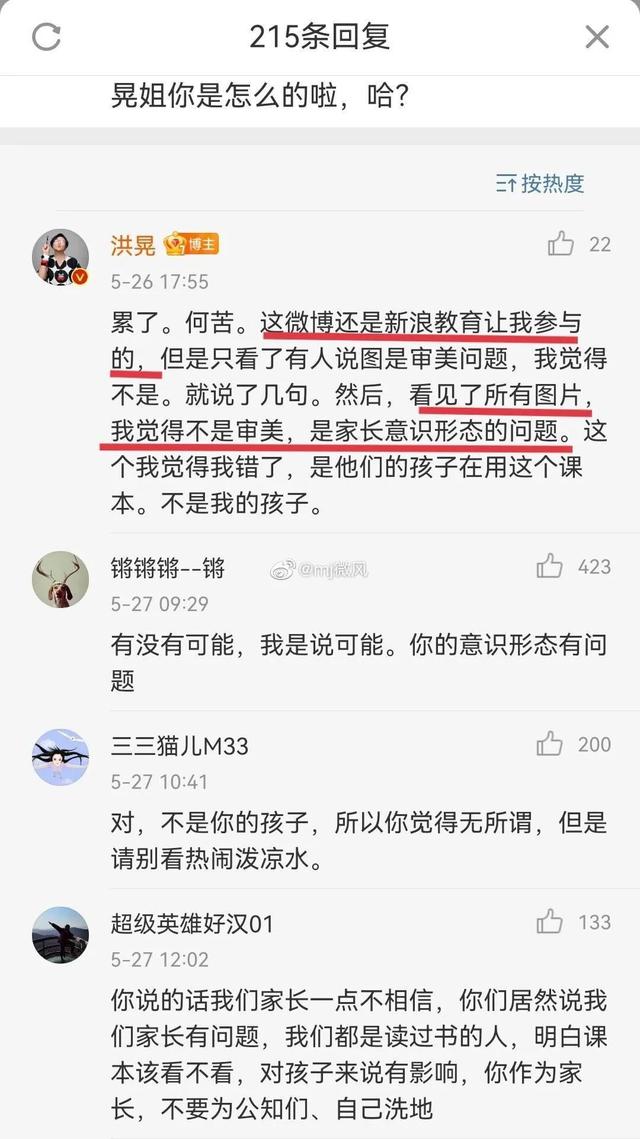Tap username 洪晃

tap(132, 244)
